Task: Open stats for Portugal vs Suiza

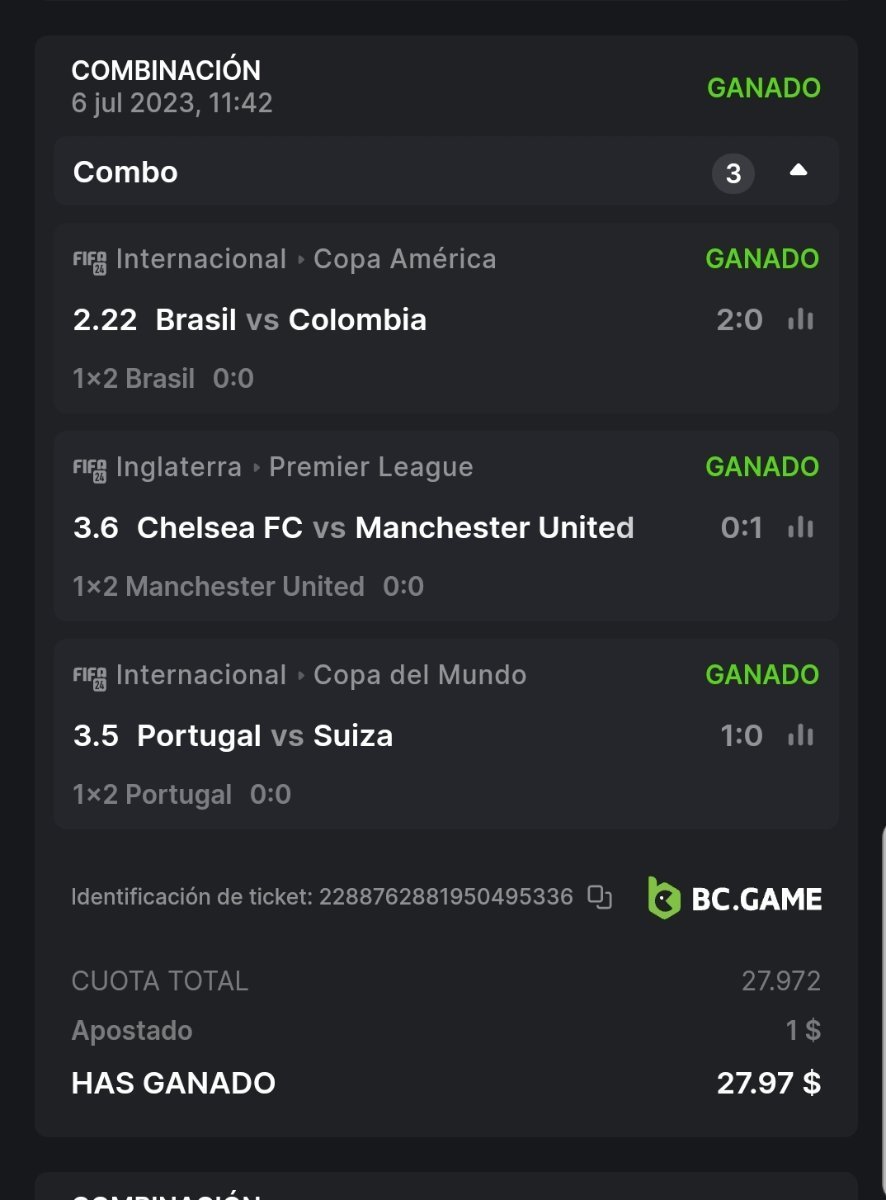Action: point(800,736)
